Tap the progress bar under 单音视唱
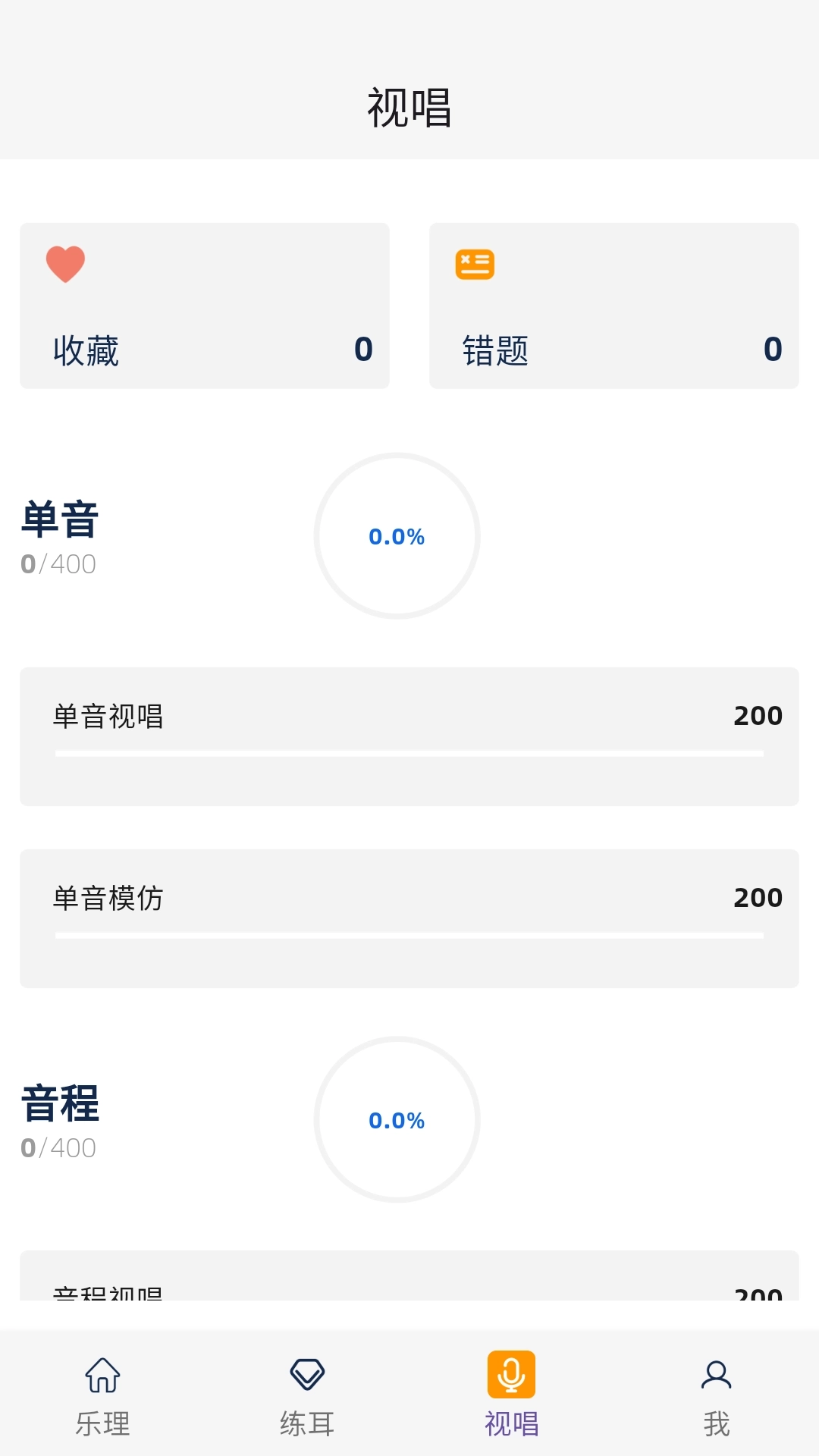Image resolution: width=819 pixels, height=1456 pixels. [x=409, y=755]
